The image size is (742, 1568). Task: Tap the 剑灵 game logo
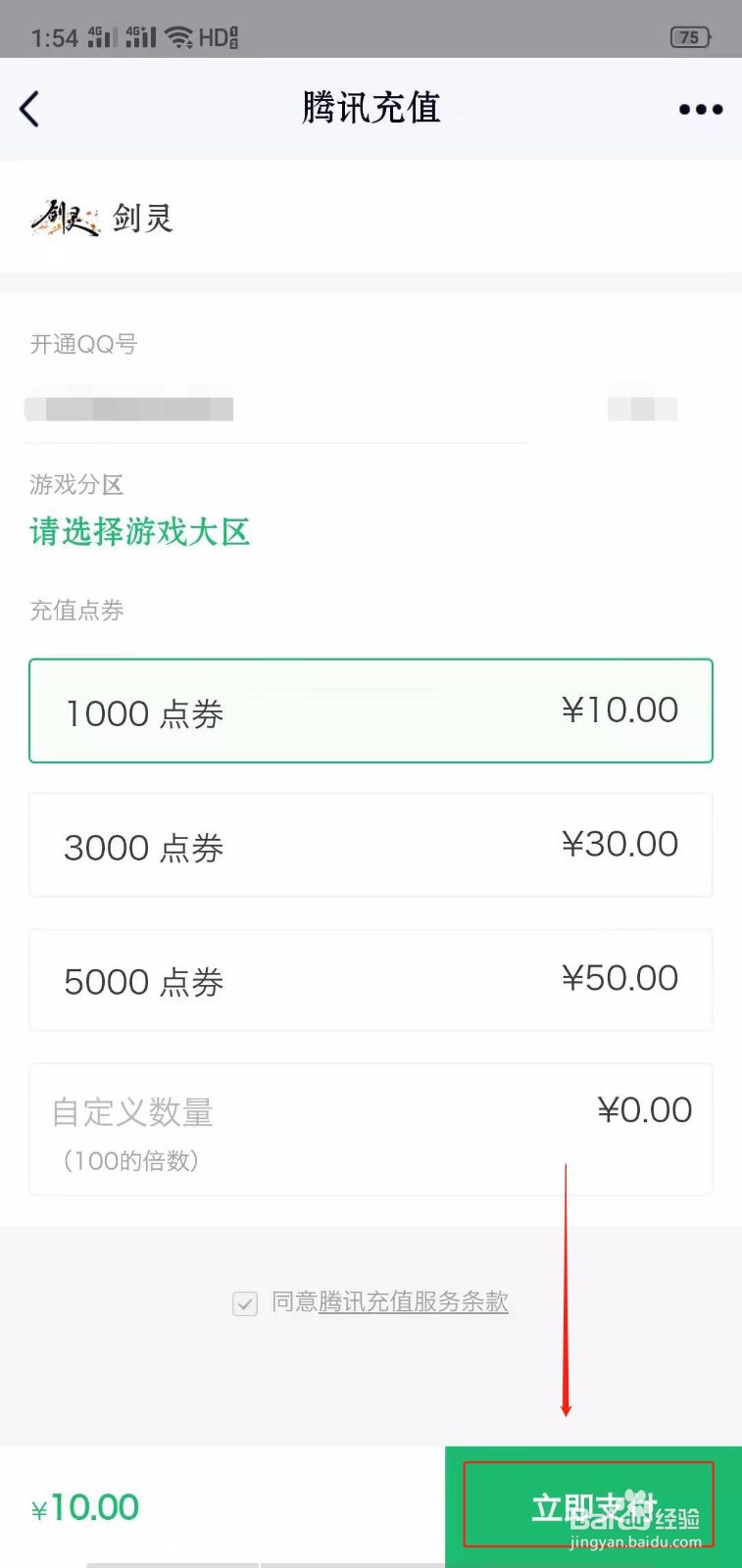tap(67, 219)
